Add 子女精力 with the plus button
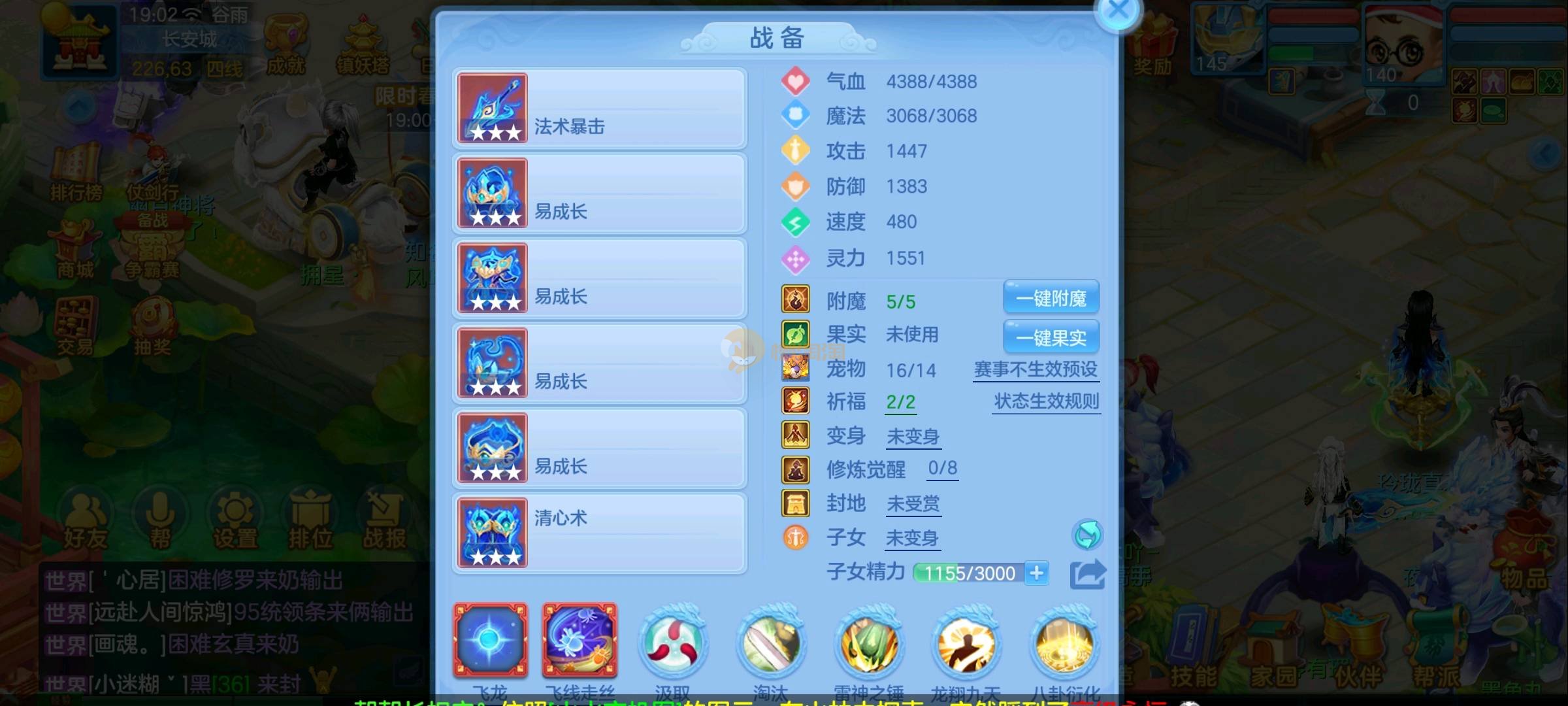The width and height of the screenshot is (1568, 706). [1036, 573]
